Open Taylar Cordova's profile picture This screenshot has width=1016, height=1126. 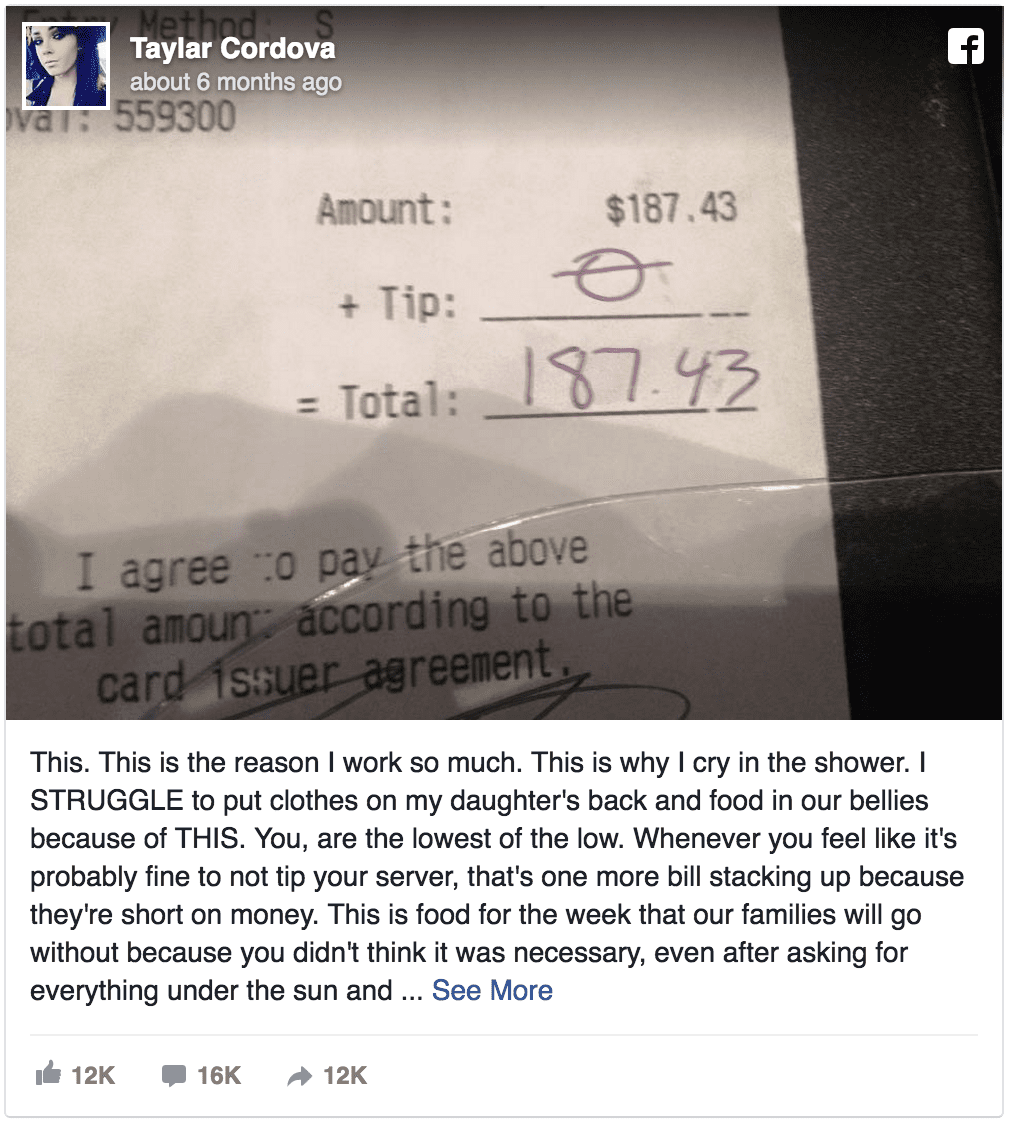65,65
